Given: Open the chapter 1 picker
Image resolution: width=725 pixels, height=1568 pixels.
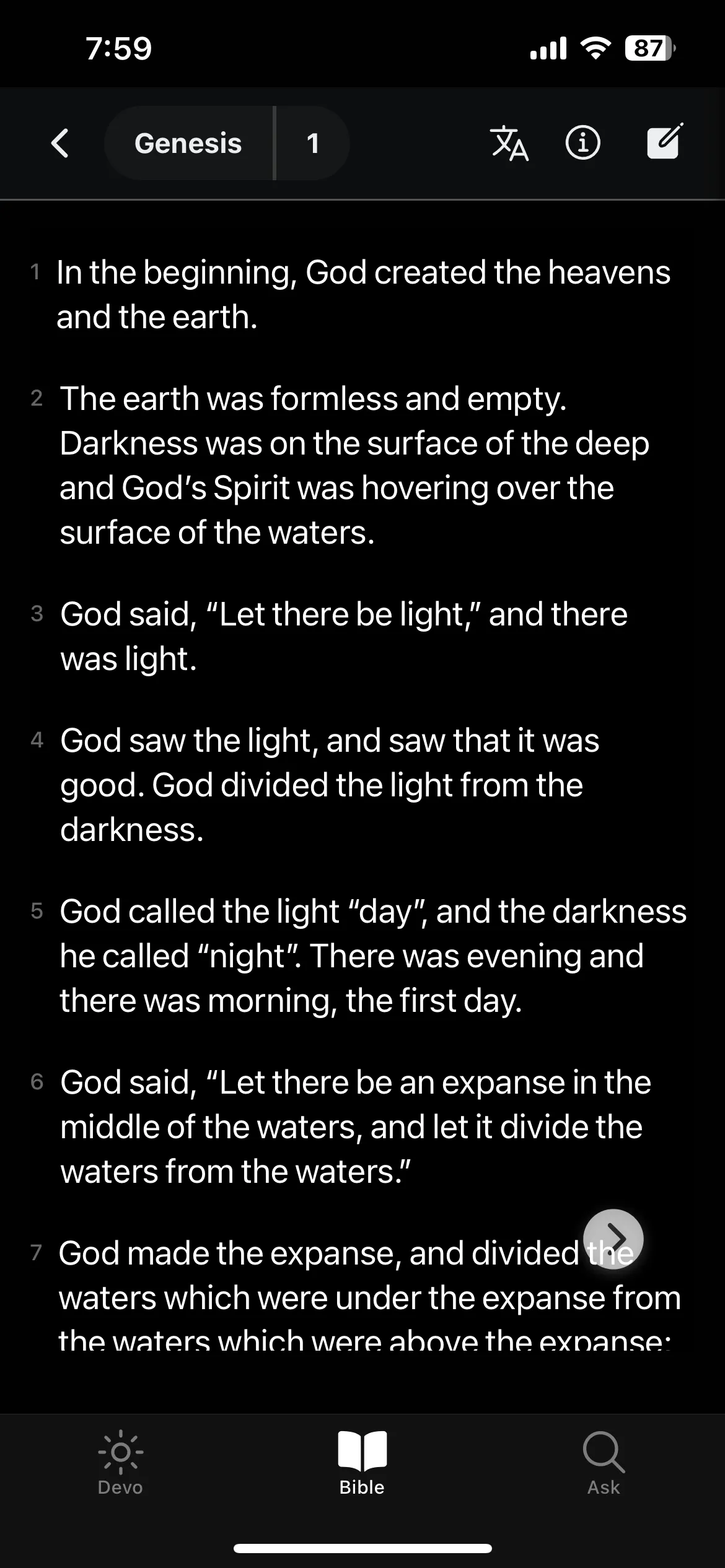Looking at the screenshot, I should (313, 144).
